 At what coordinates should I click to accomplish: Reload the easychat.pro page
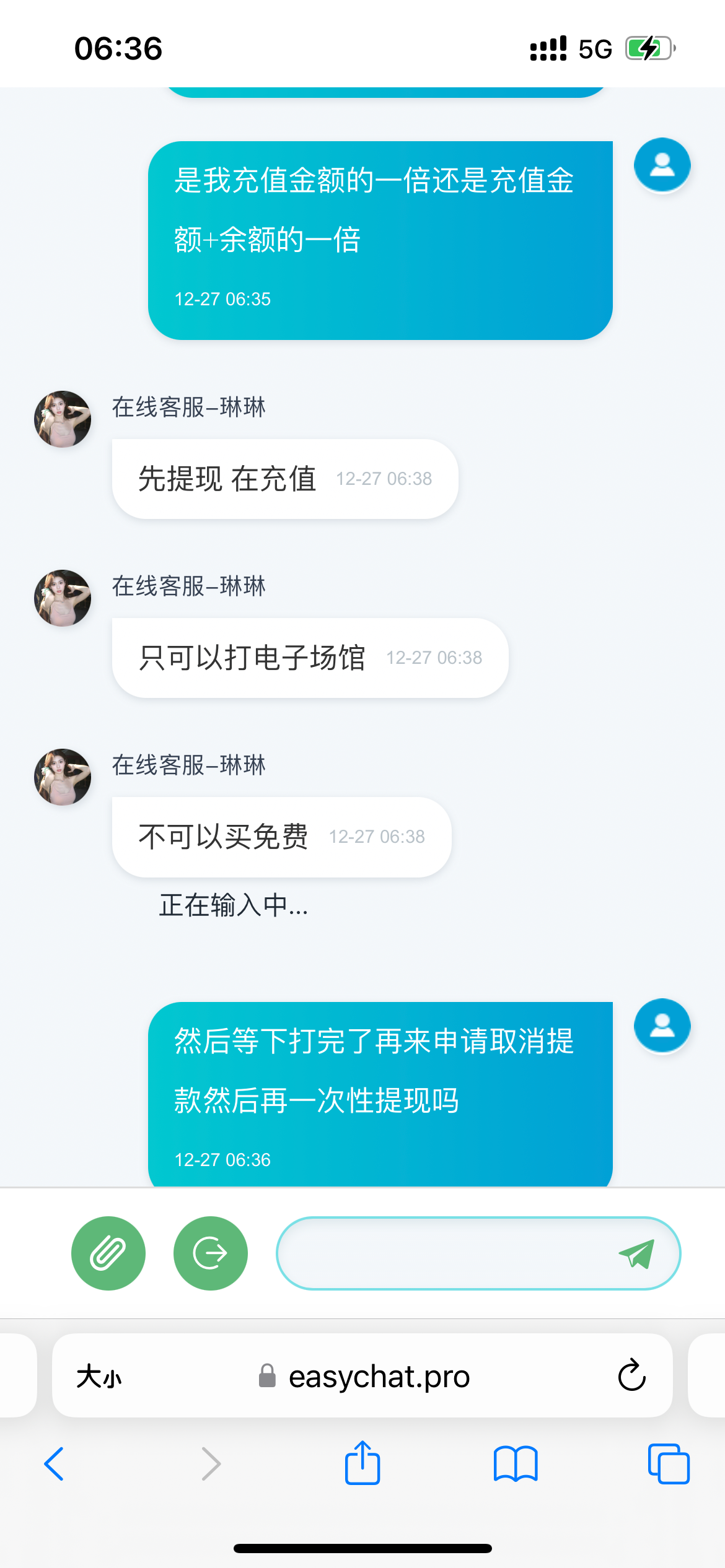tap(631, 1376)
